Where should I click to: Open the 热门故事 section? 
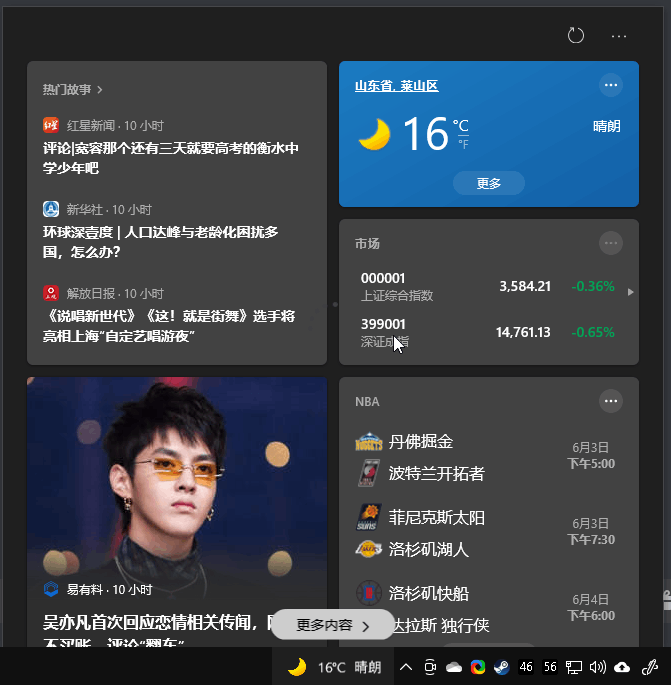[73, 90]
